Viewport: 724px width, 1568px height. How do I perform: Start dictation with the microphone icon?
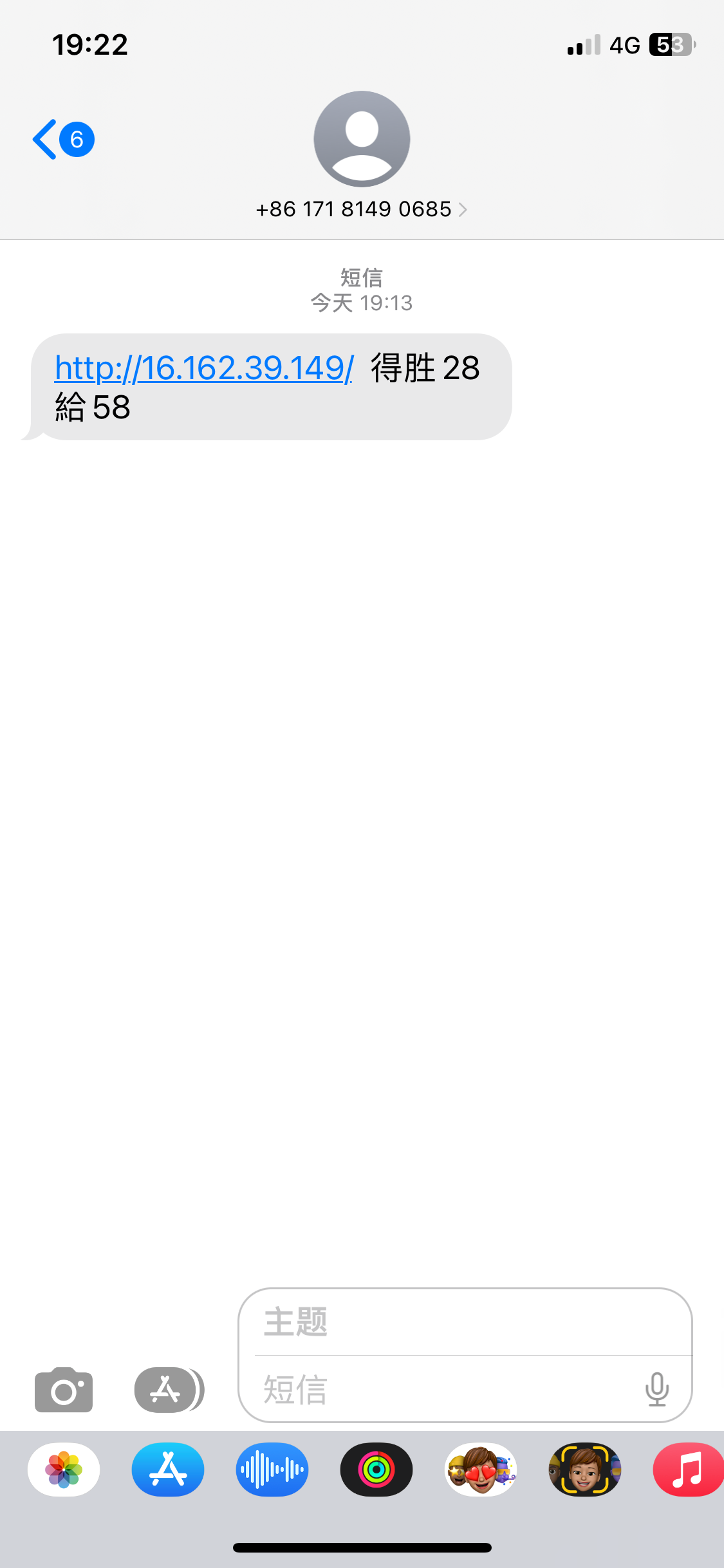657,1389
